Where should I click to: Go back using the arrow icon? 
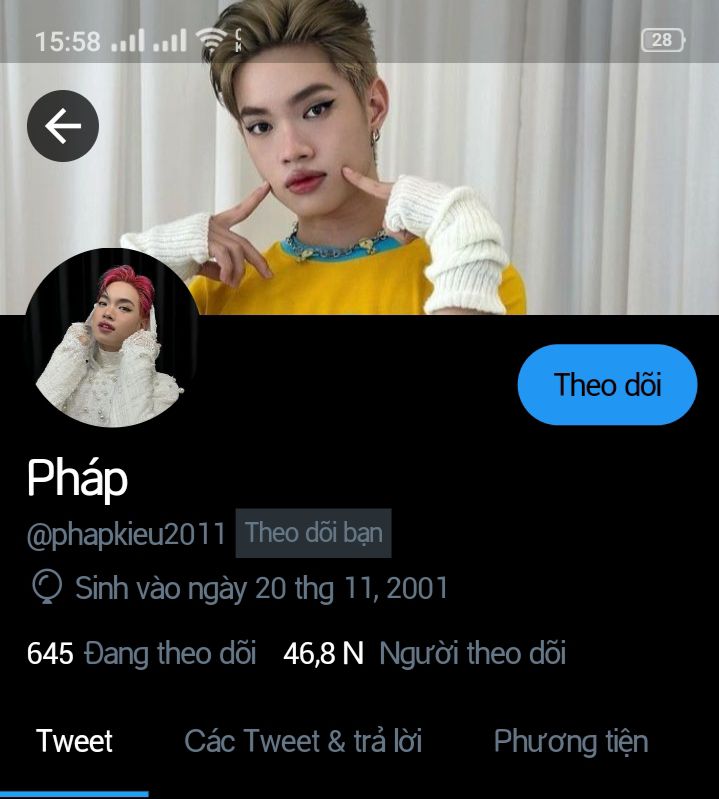coord(63,127)
